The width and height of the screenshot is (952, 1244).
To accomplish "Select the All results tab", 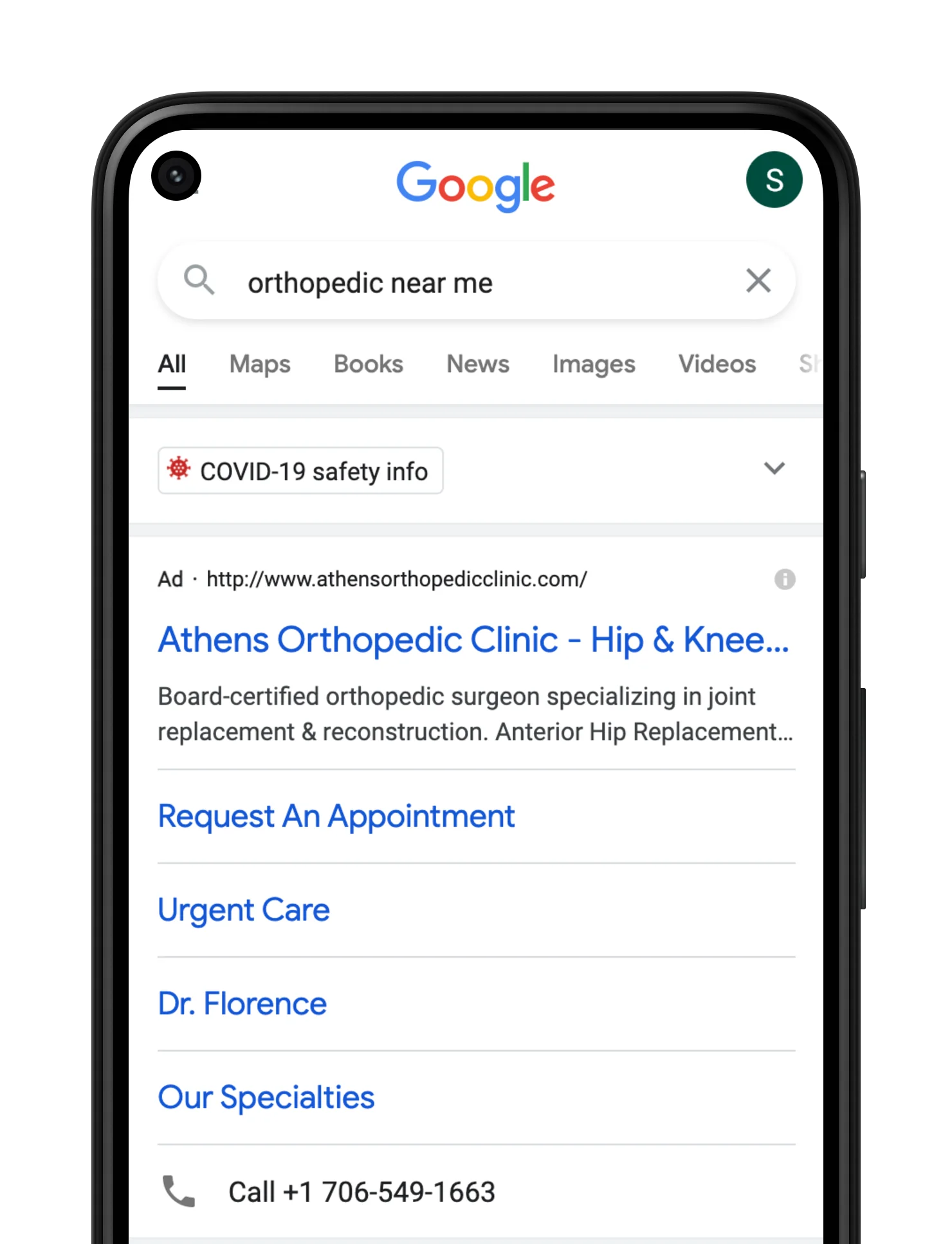I will (x=172, y=364).
